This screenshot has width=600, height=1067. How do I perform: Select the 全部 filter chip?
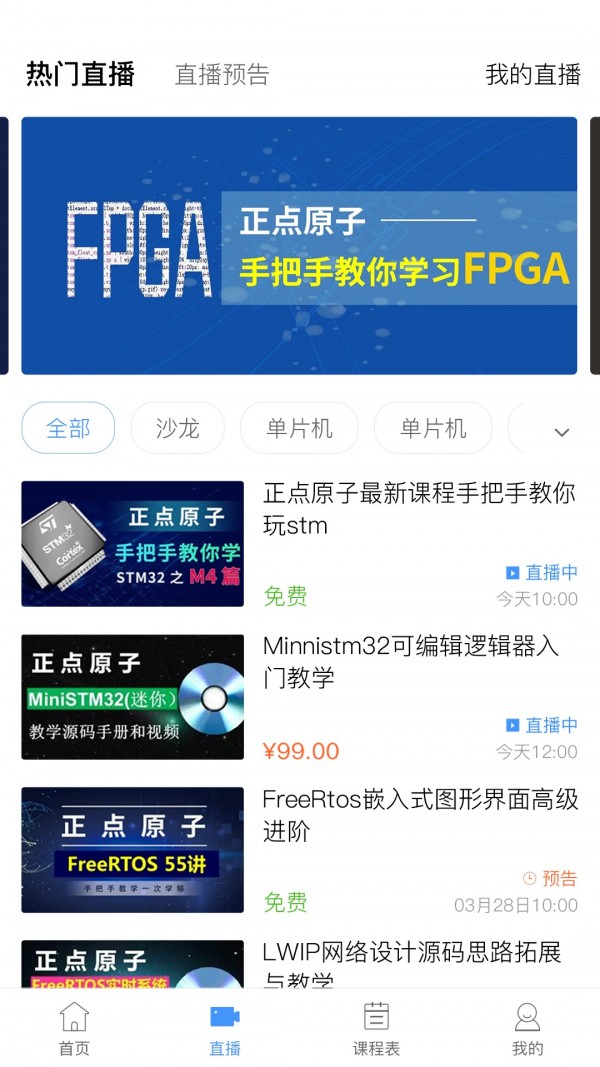pyautogui.click(x=68, y=429)
